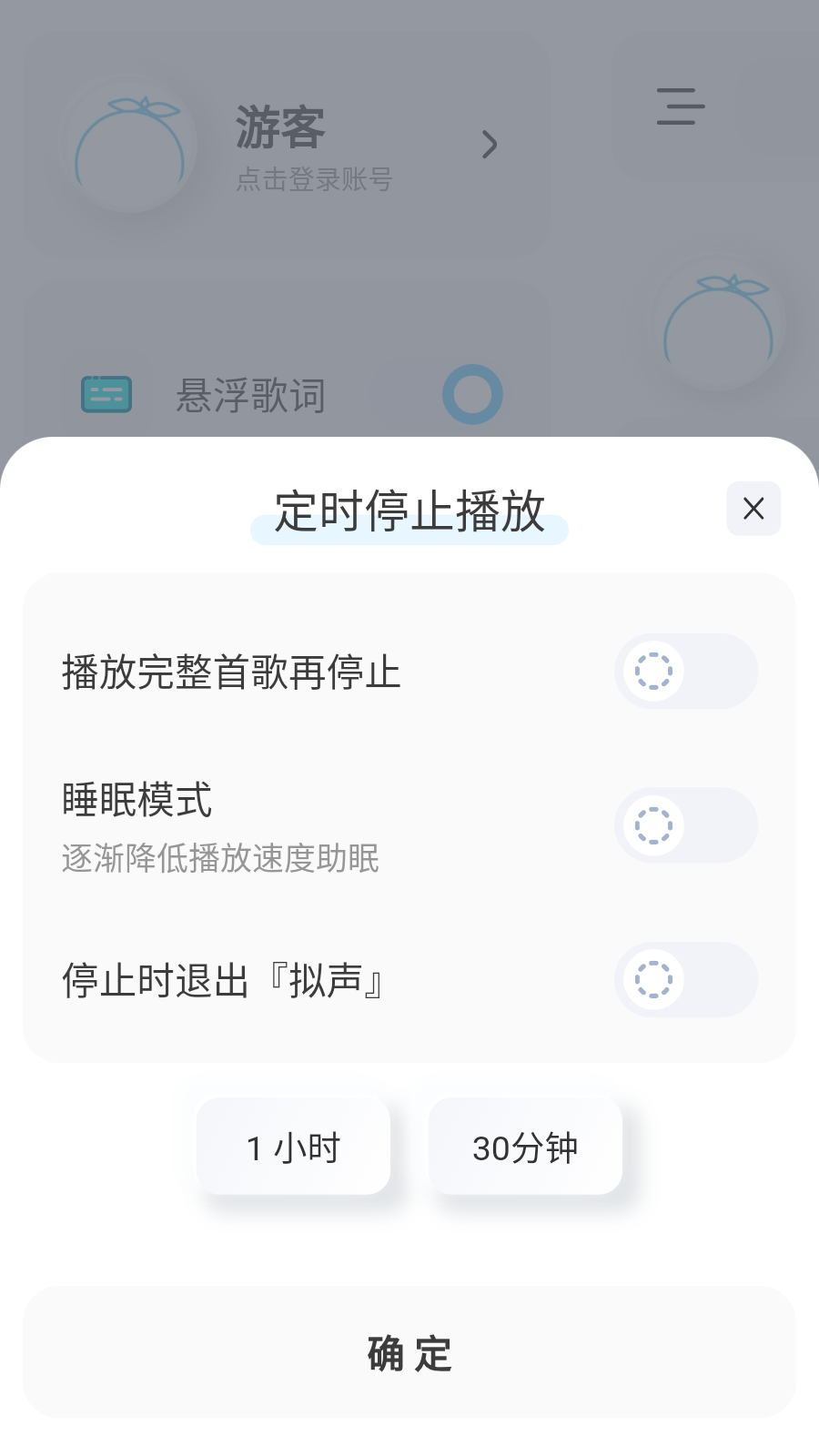The width and height of the screenshot is (819, 1456).
Task: Select the 1 小时 timer preset
Action: coord(293,1147)
